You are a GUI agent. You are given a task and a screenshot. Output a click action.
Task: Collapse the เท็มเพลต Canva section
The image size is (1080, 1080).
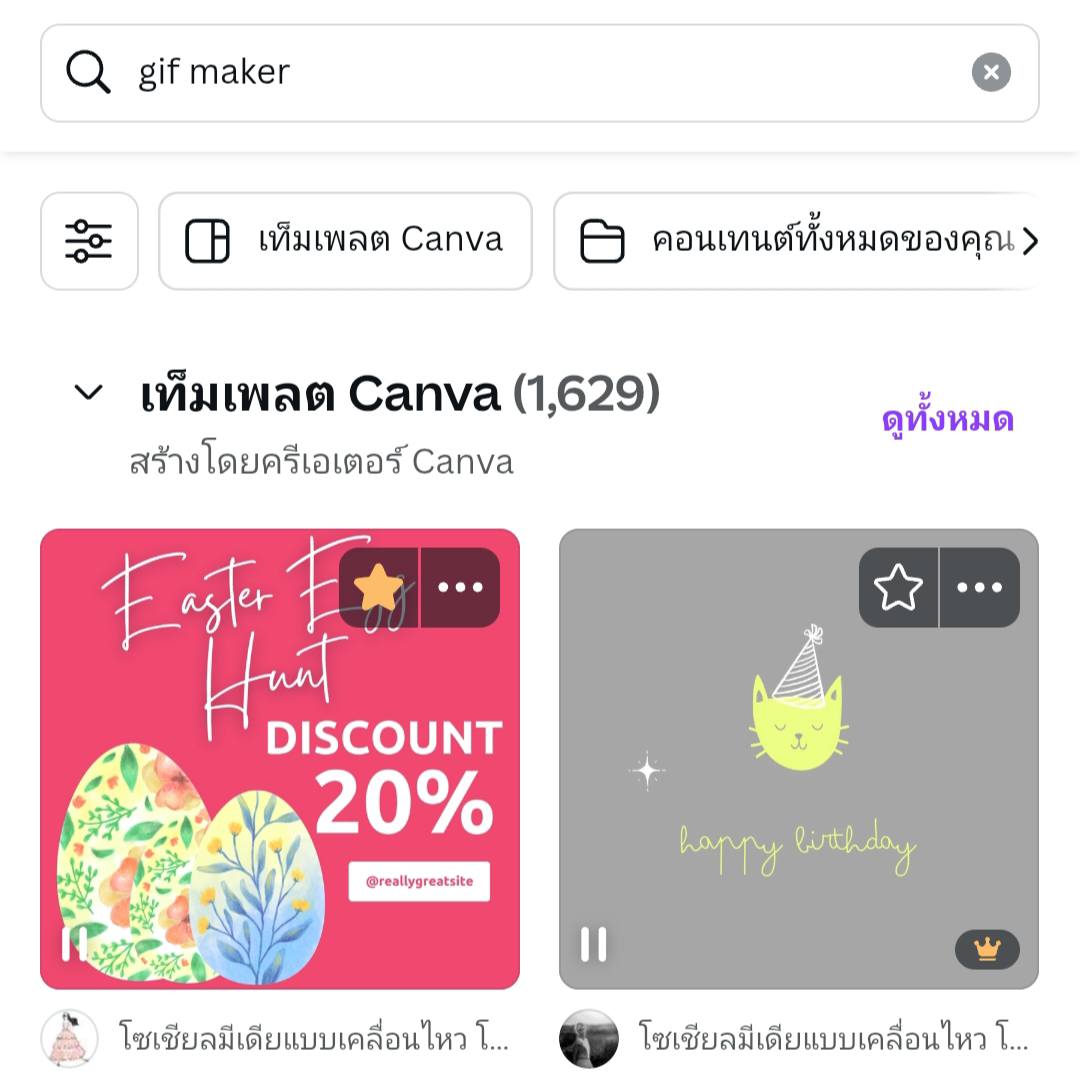[89, 393]
